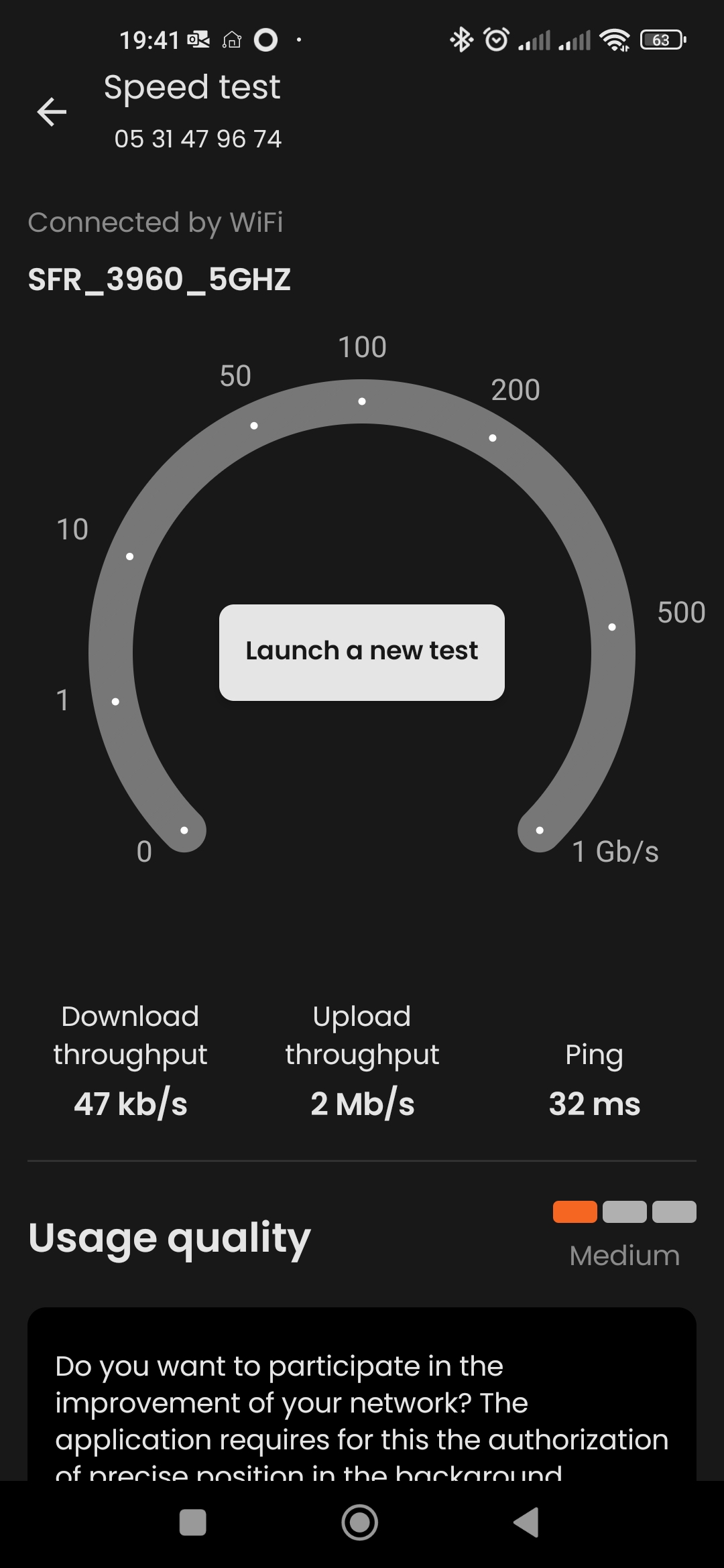Tap the battery indicator showing 63

point(660,40)
